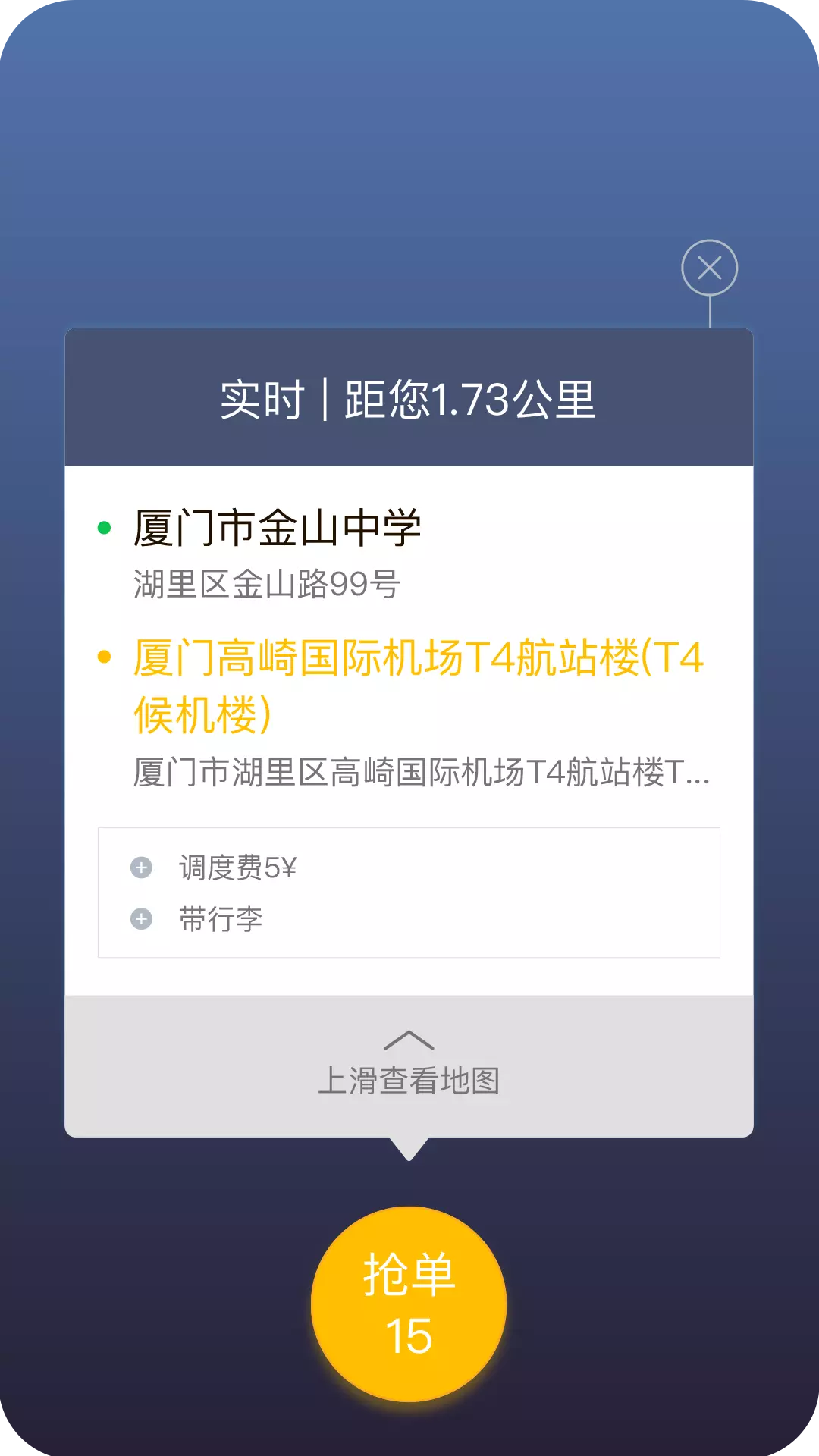Dismiss the order card with X
Screen dimensions: 819x1456
pos(709,268)
